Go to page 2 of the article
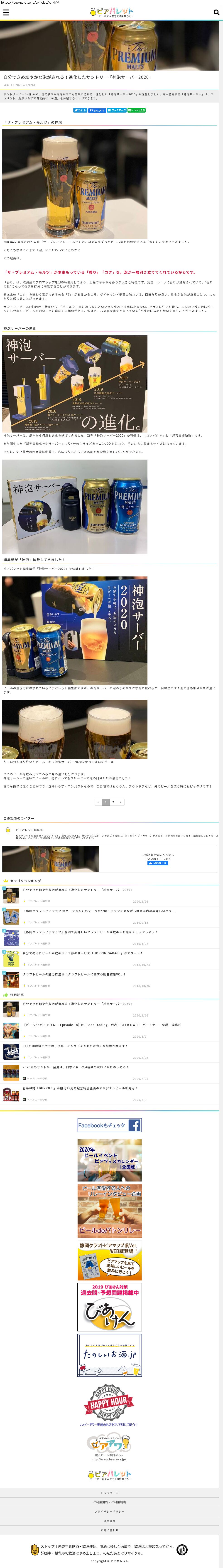Image resolution: width=223 pixels, height=1568 pixels. point(113,802)
